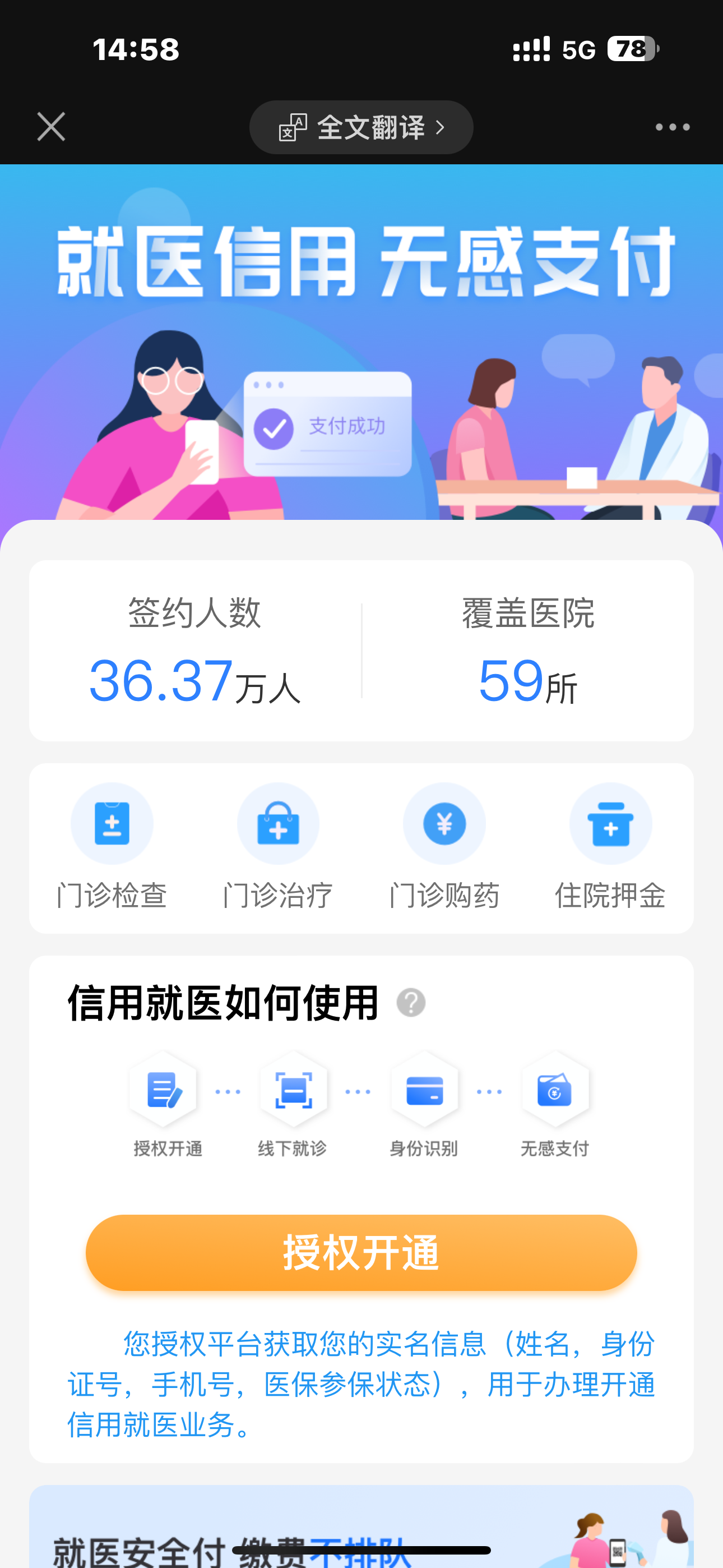Open the three-dot more menu
This screenshot has height=1568, width=723.
672,127
